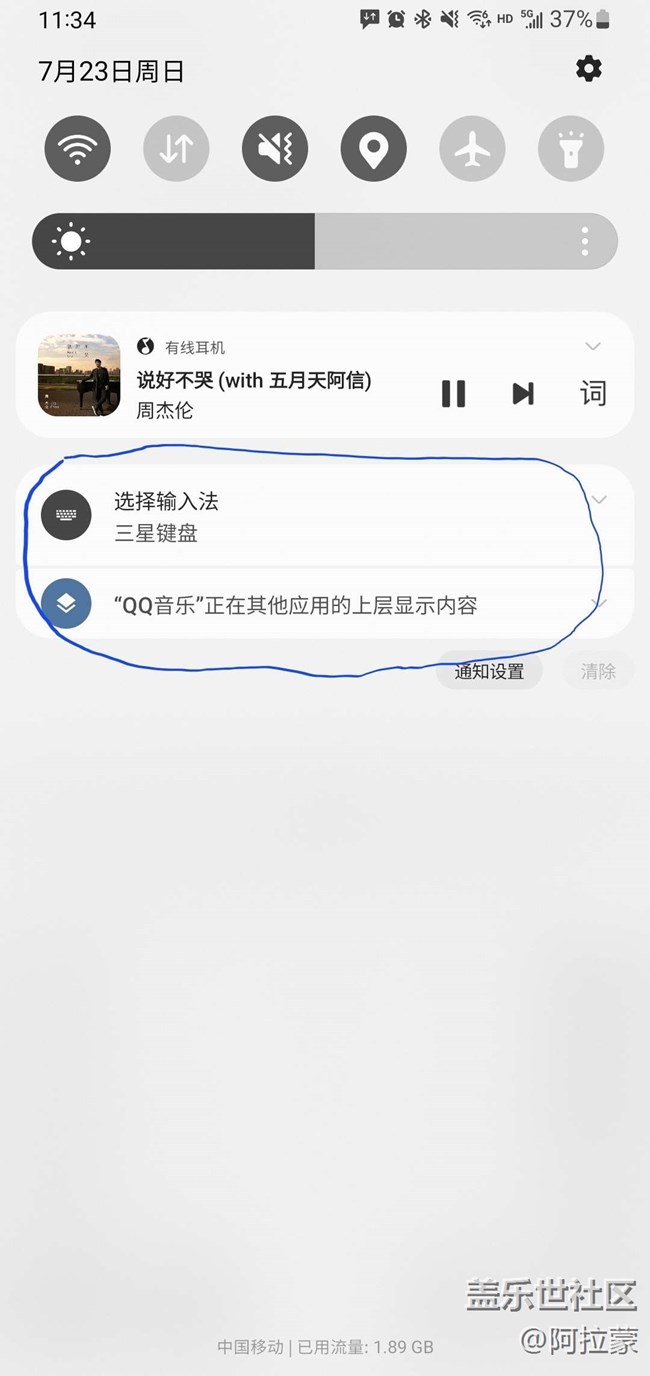
Task: Enable airplane mode
Action: coord(472,149)
